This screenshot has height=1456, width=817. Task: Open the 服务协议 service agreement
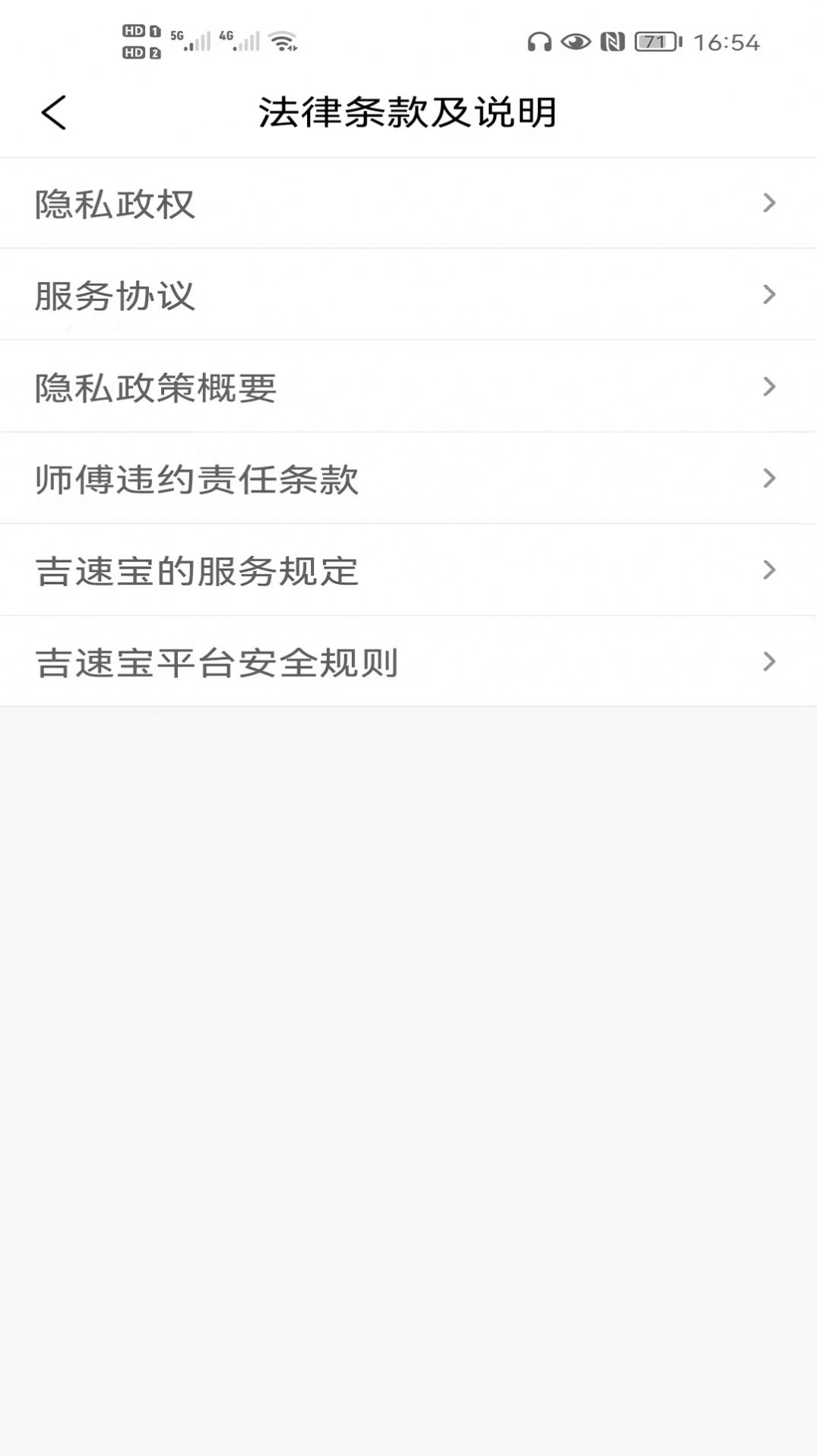[114, 295]
